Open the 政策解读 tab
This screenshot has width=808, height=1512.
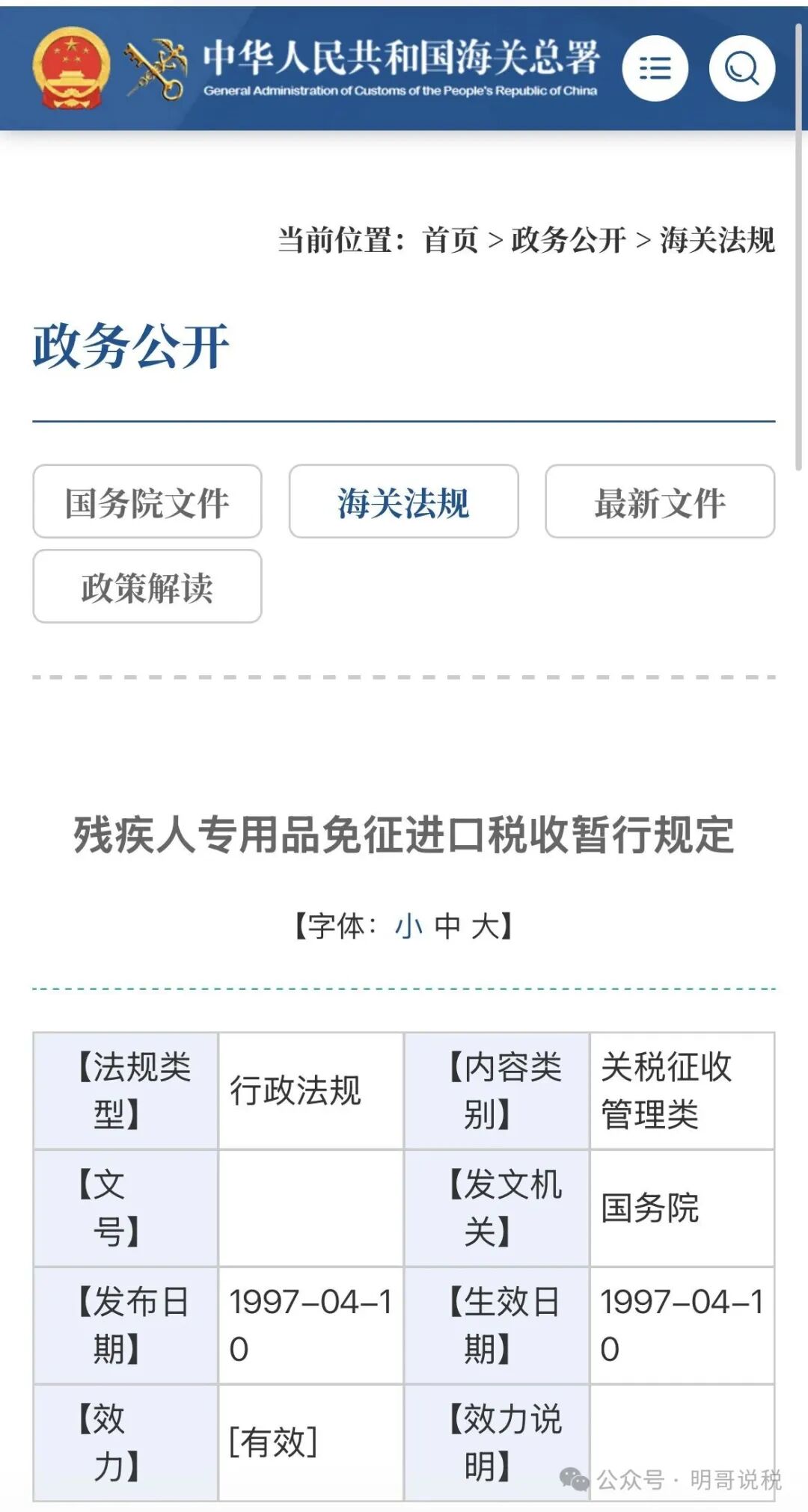pos(147,587)
